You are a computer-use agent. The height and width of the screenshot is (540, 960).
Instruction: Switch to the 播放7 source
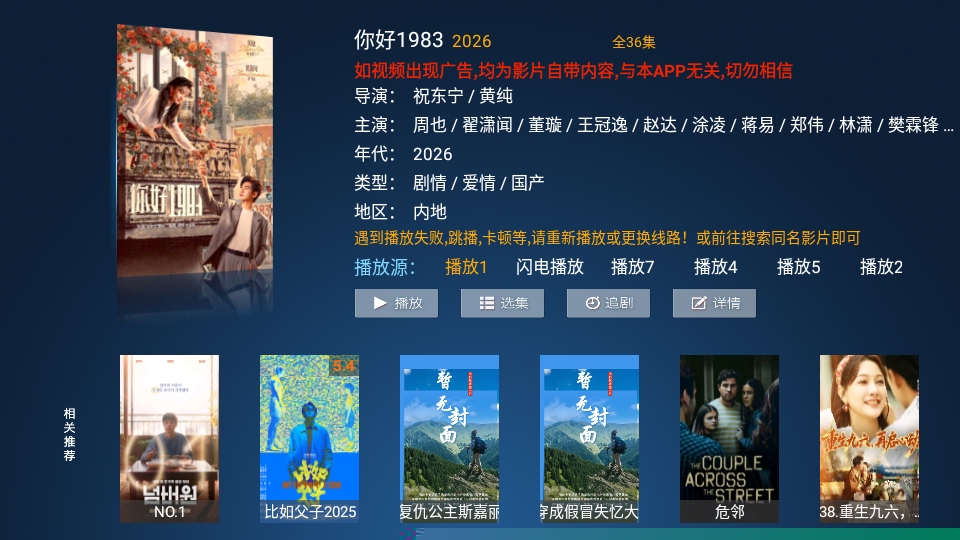click(632, 267)
